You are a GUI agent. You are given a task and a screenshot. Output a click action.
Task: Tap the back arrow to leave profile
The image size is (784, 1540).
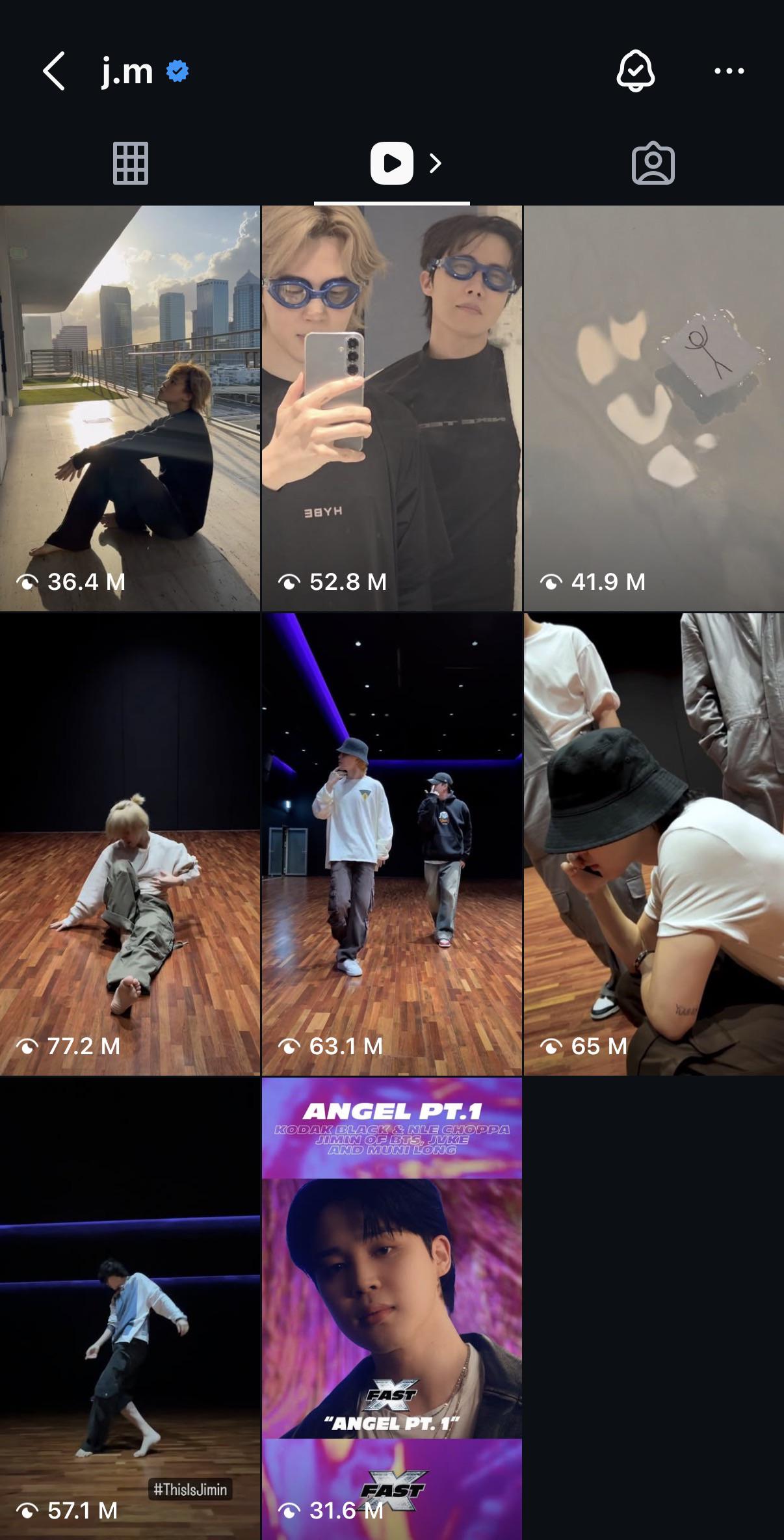coord(55,72)
